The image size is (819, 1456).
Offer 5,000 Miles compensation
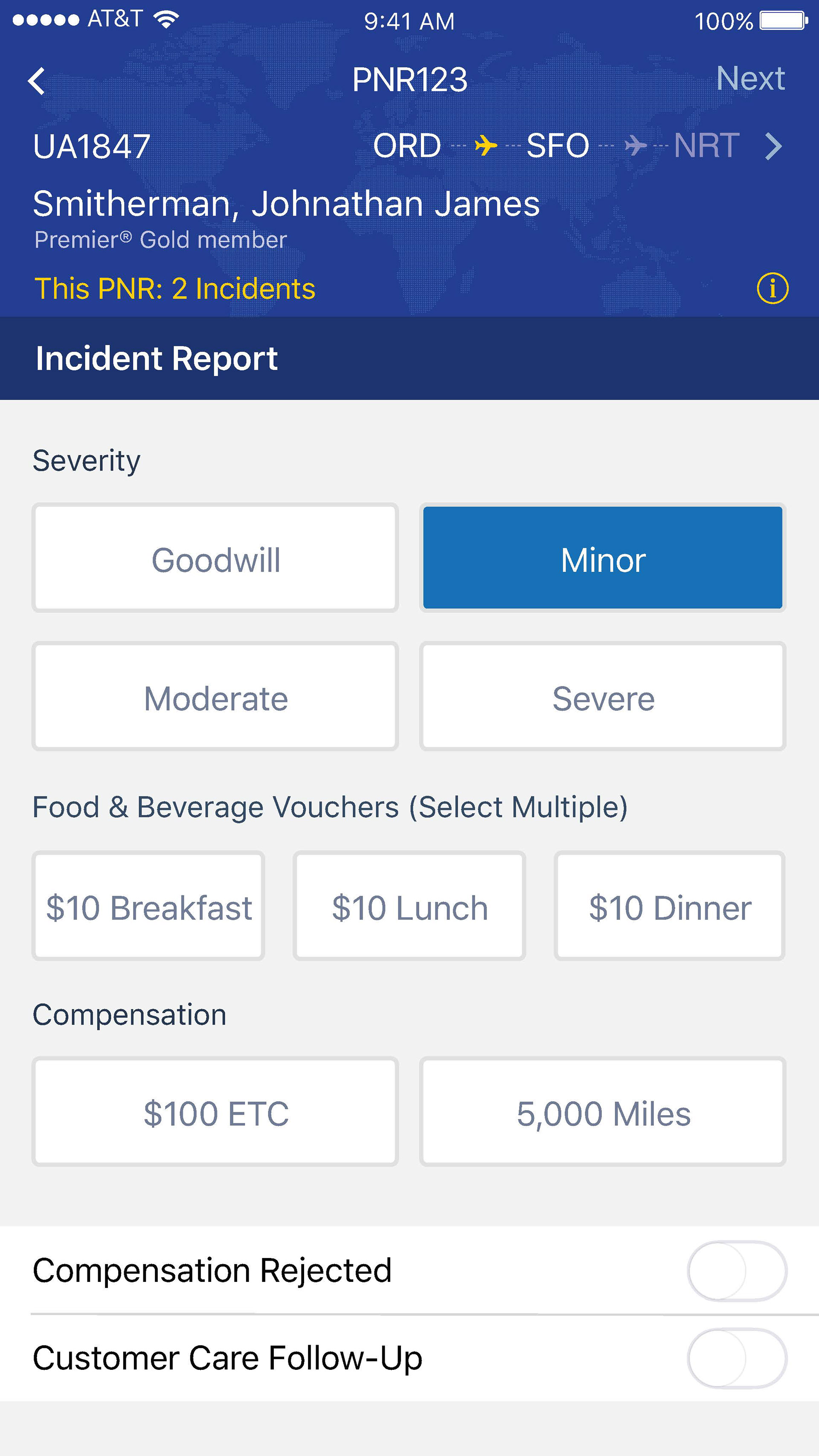click(x=603, y=1112)
